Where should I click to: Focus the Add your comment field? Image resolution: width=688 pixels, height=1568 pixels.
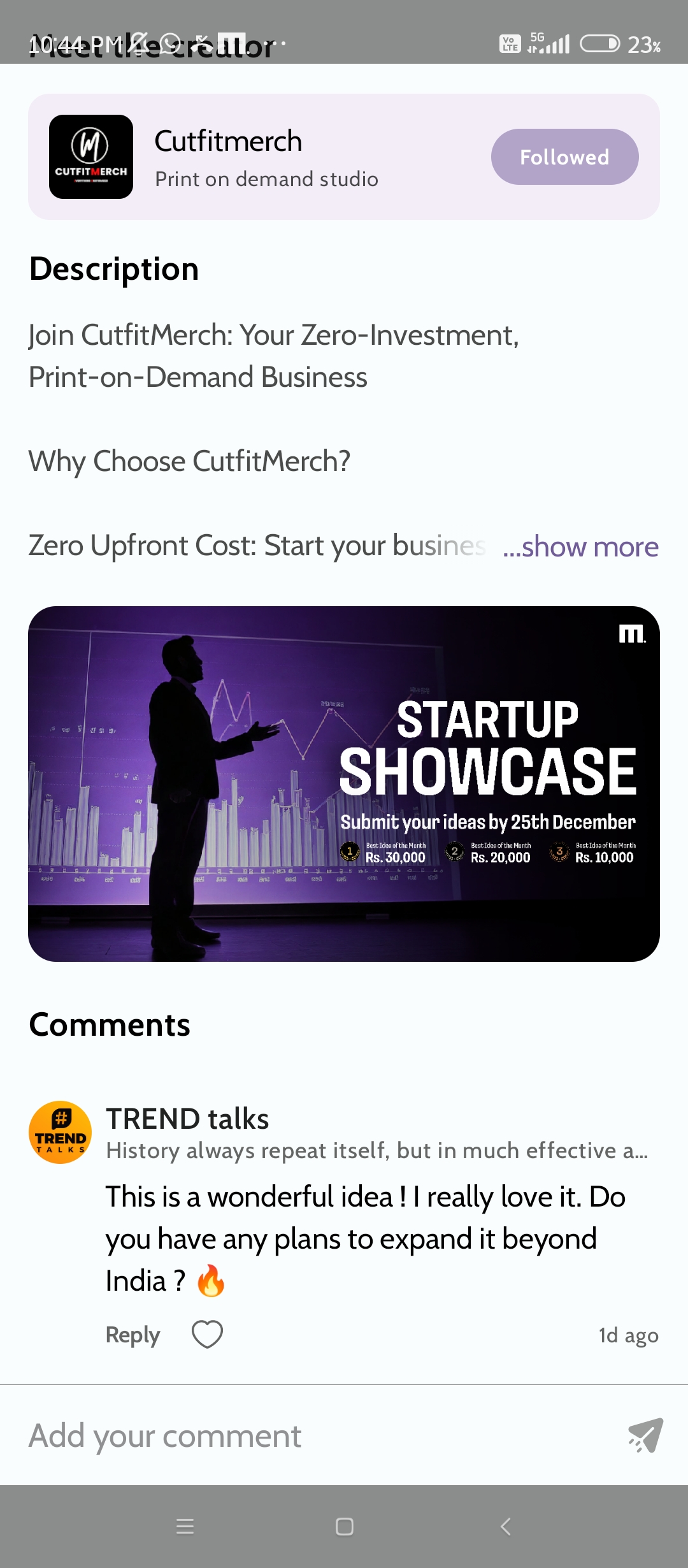click(x=306, y=1436)
